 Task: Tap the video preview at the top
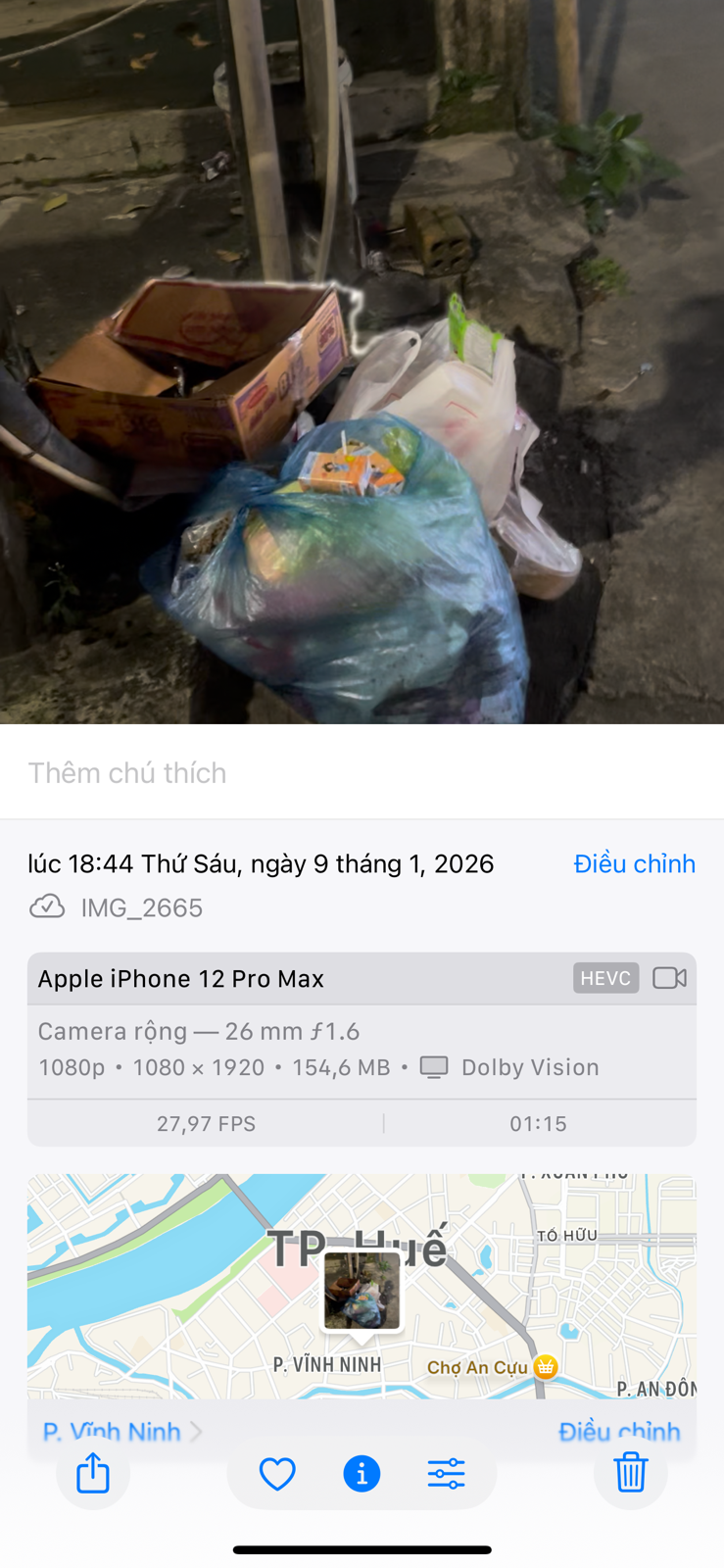coord(362,363)
